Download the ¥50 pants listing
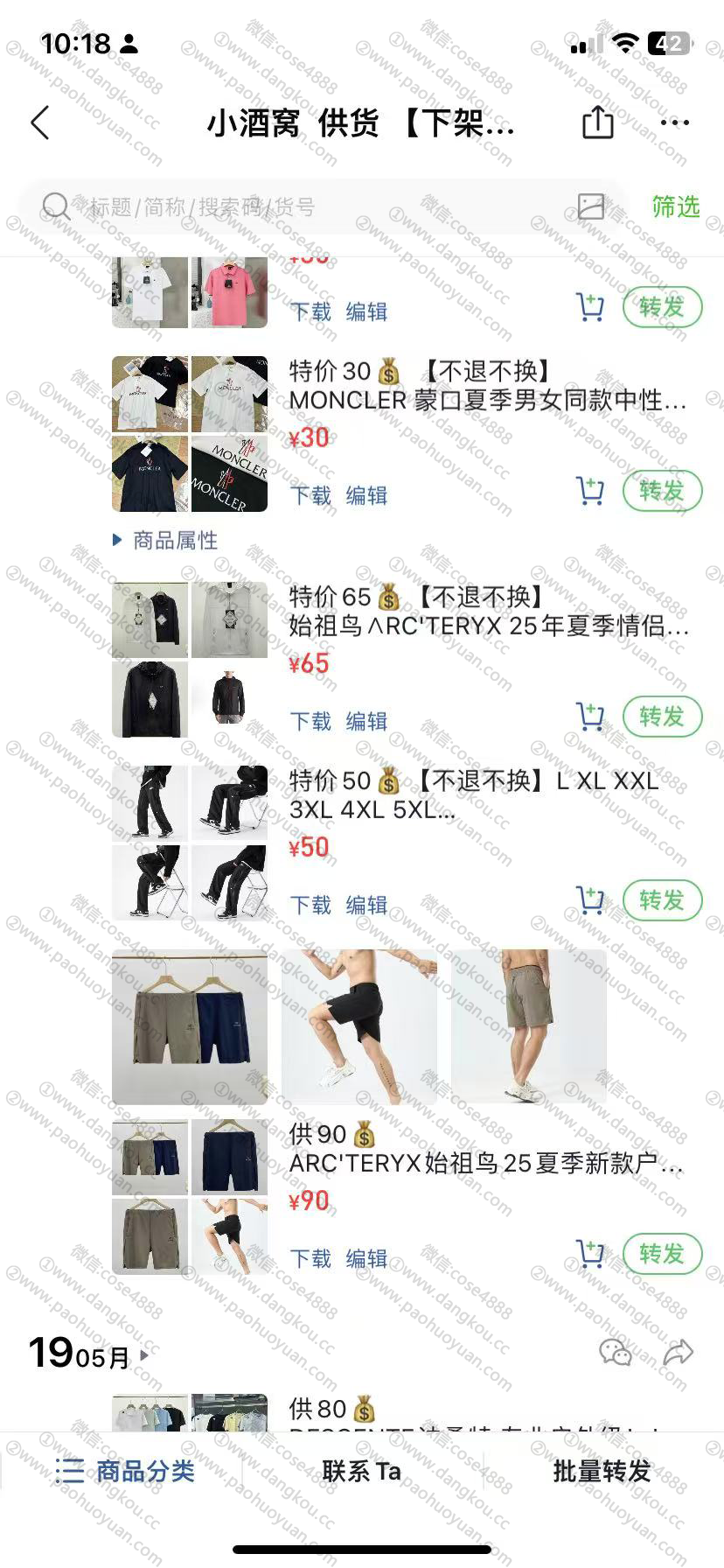This screenshot has height=1568, width=724. tap(310, 905)
